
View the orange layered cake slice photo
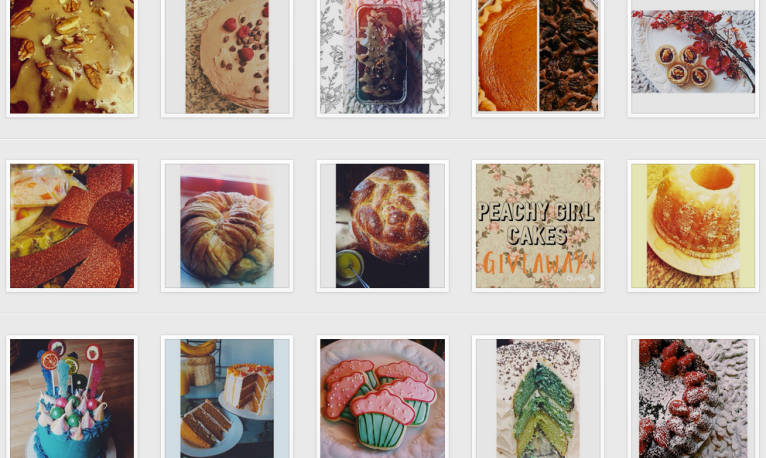[227, 398]
